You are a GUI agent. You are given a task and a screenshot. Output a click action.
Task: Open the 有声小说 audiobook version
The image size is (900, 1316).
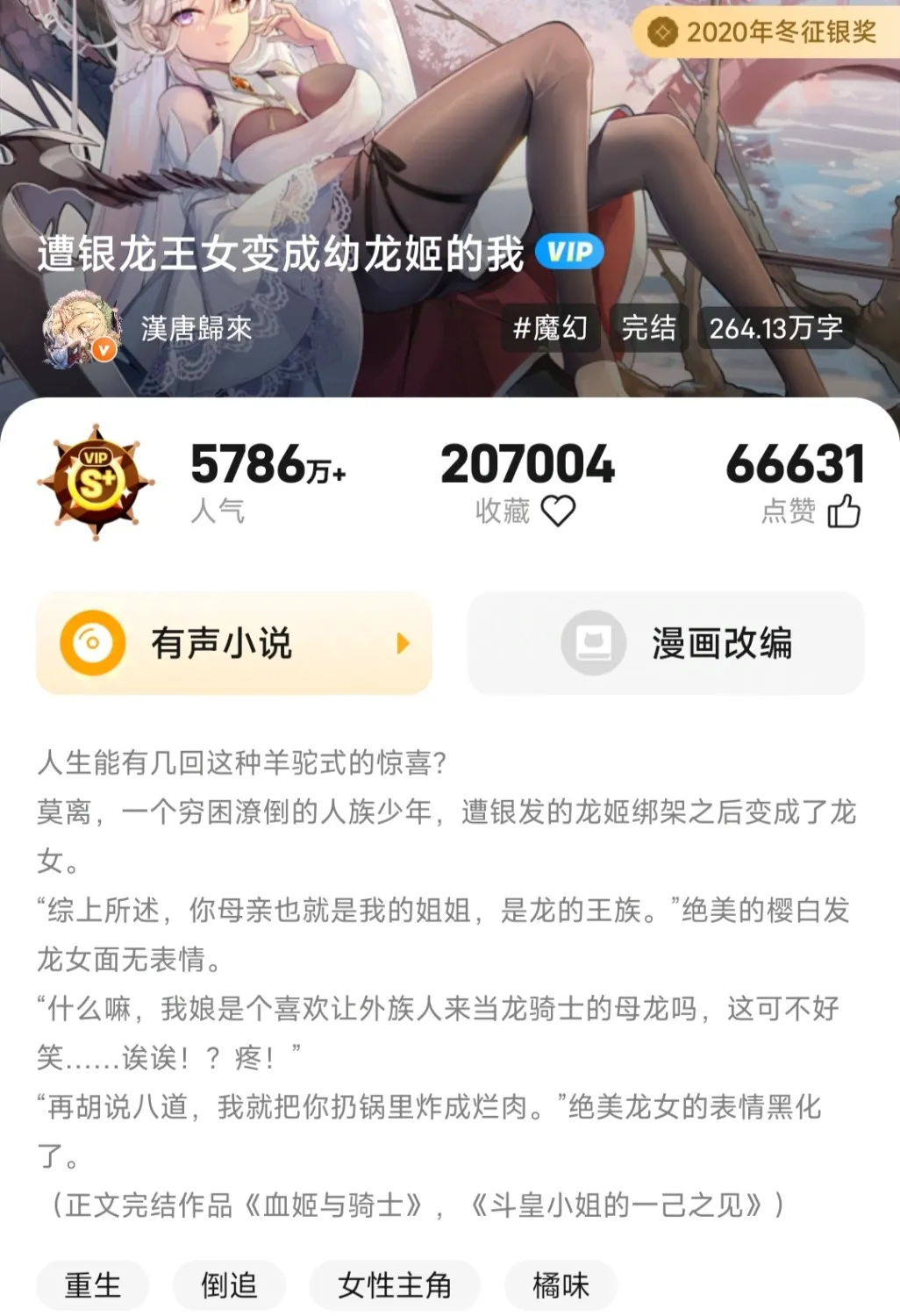[234, 643]
